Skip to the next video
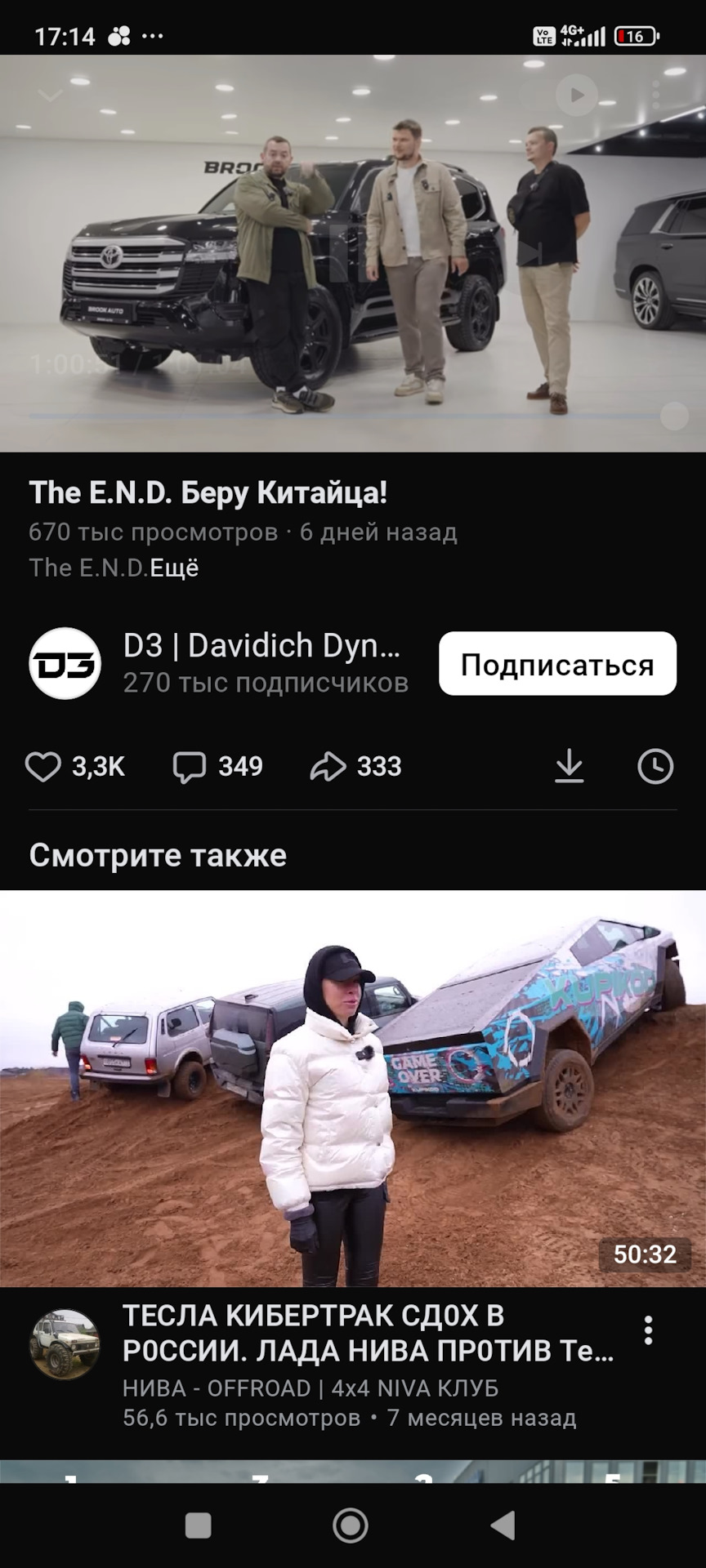The image size is (706, 1568). (529, 253)
